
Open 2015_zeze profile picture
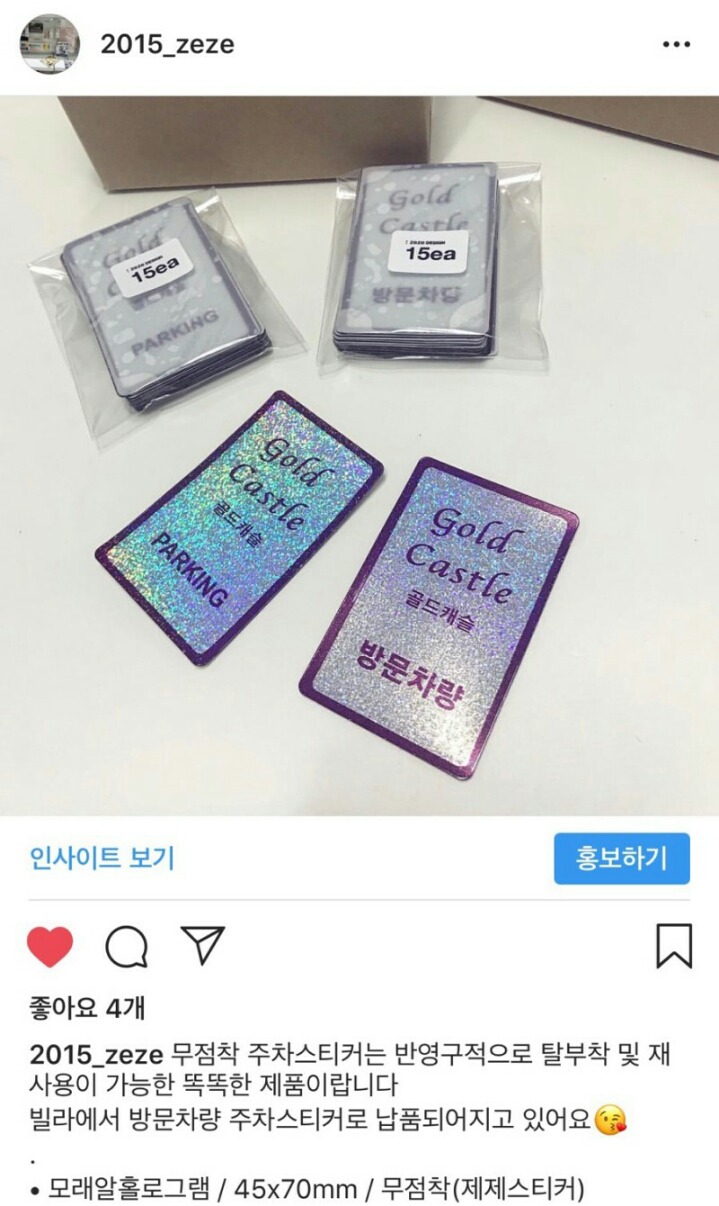point(50,44)
